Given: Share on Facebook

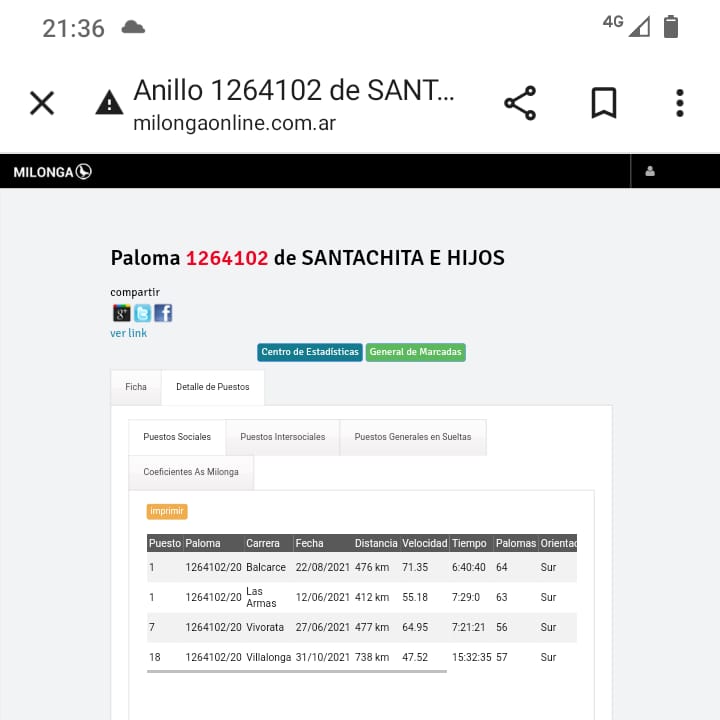Looking at the screenshot, I should pyautogui.click(x=163, y=313).
